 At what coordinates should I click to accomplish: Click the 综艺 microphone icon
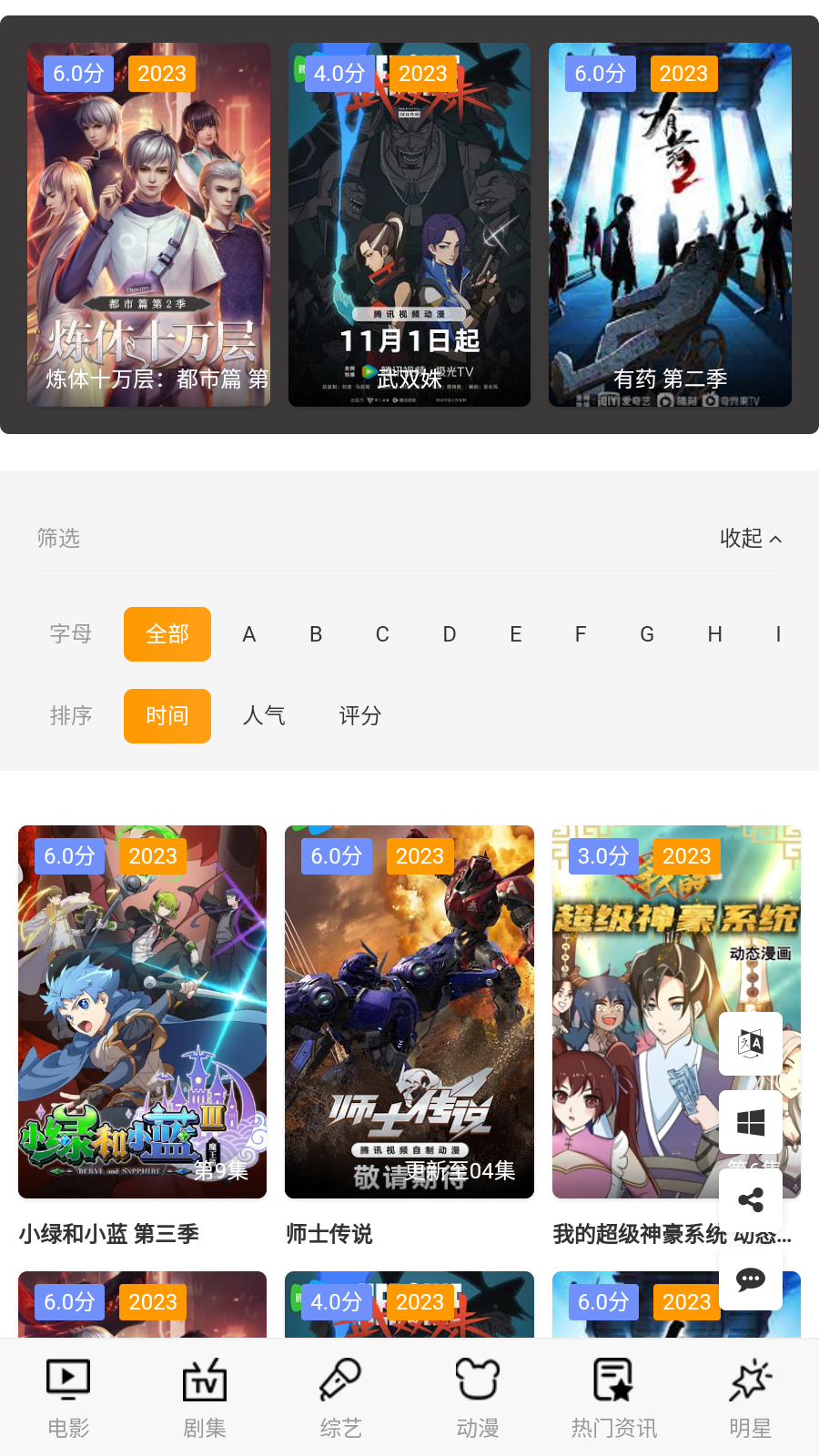[x=340, y=1398]
